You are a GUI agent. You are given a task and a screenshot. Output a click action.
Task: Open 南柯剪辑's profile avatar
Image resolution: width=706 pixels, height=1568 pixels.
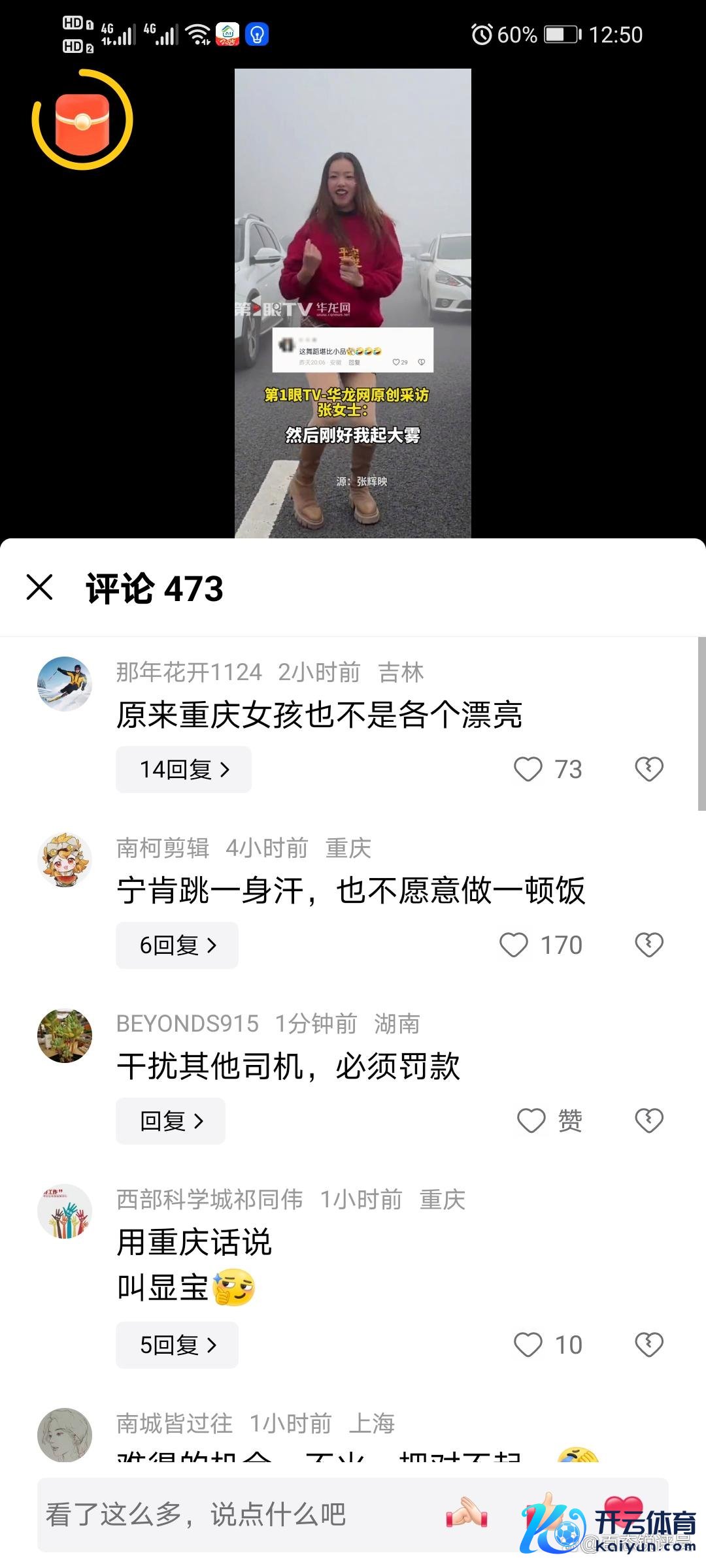point(65,860)
